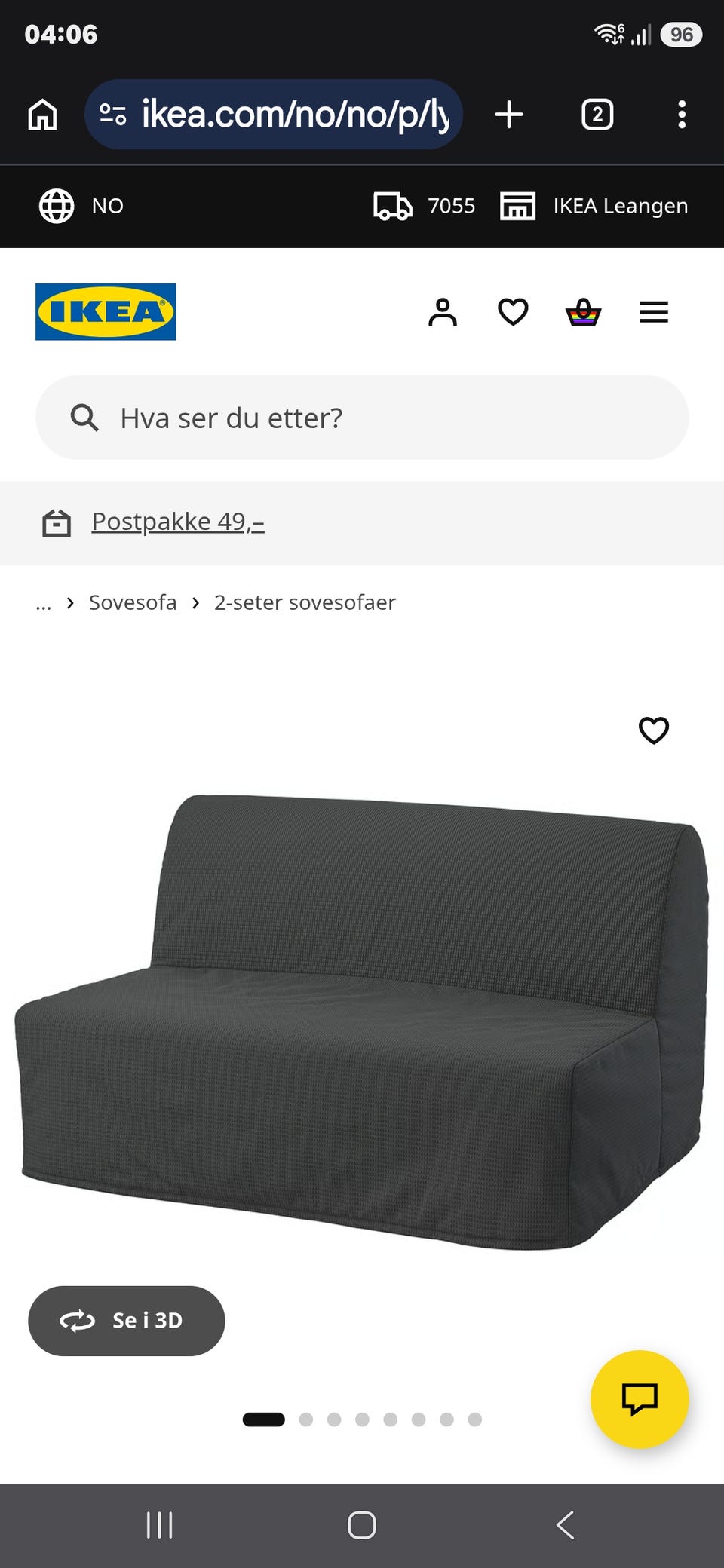The width and height of the screenshot is (724, 1568).
Task: Open the shopping basket
Action: point(584,312)
